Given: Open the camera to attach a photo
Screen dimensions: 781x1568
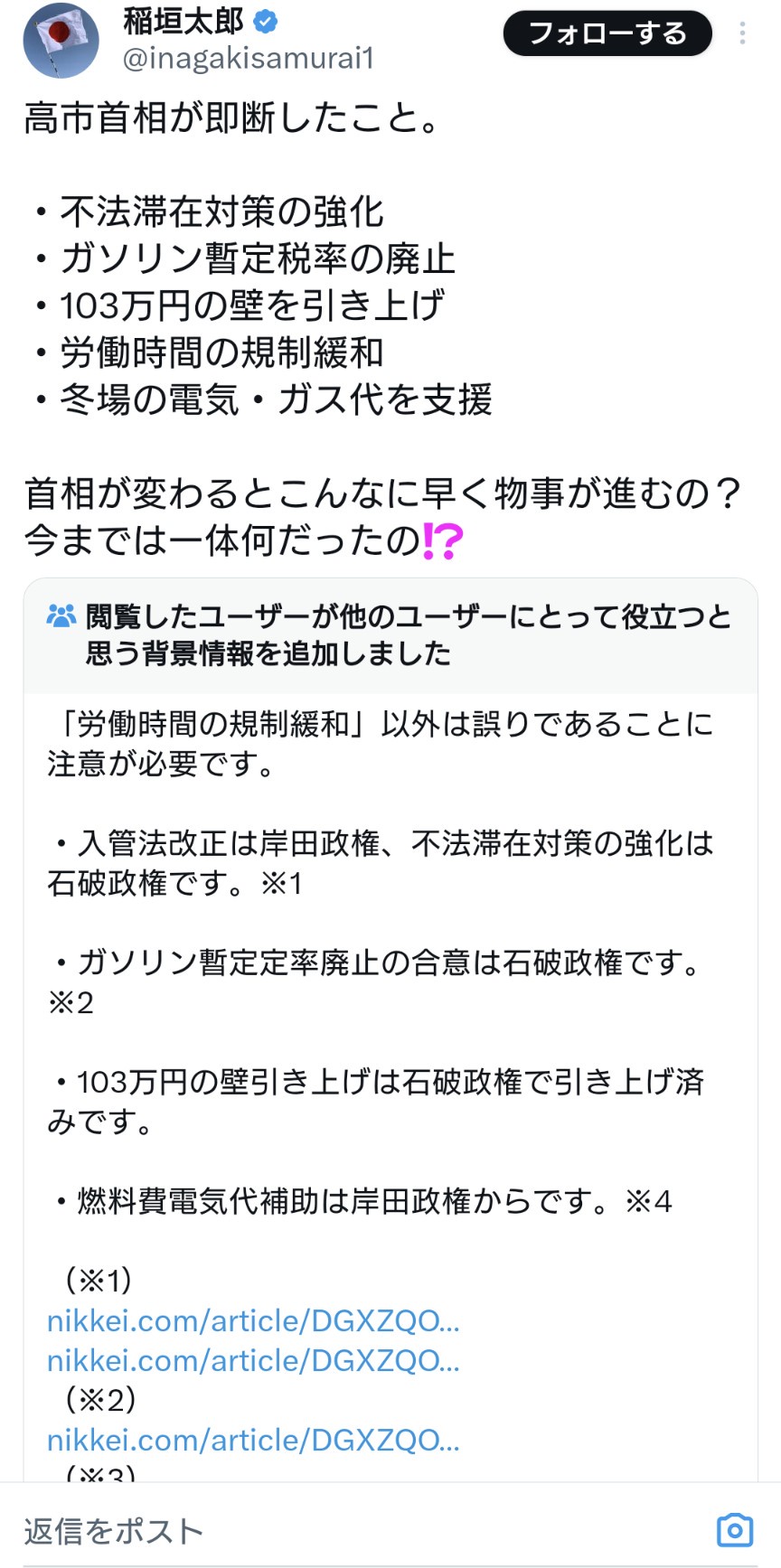Looking at the screenshot, I should pyautogui.click(x=734, y=1529).
